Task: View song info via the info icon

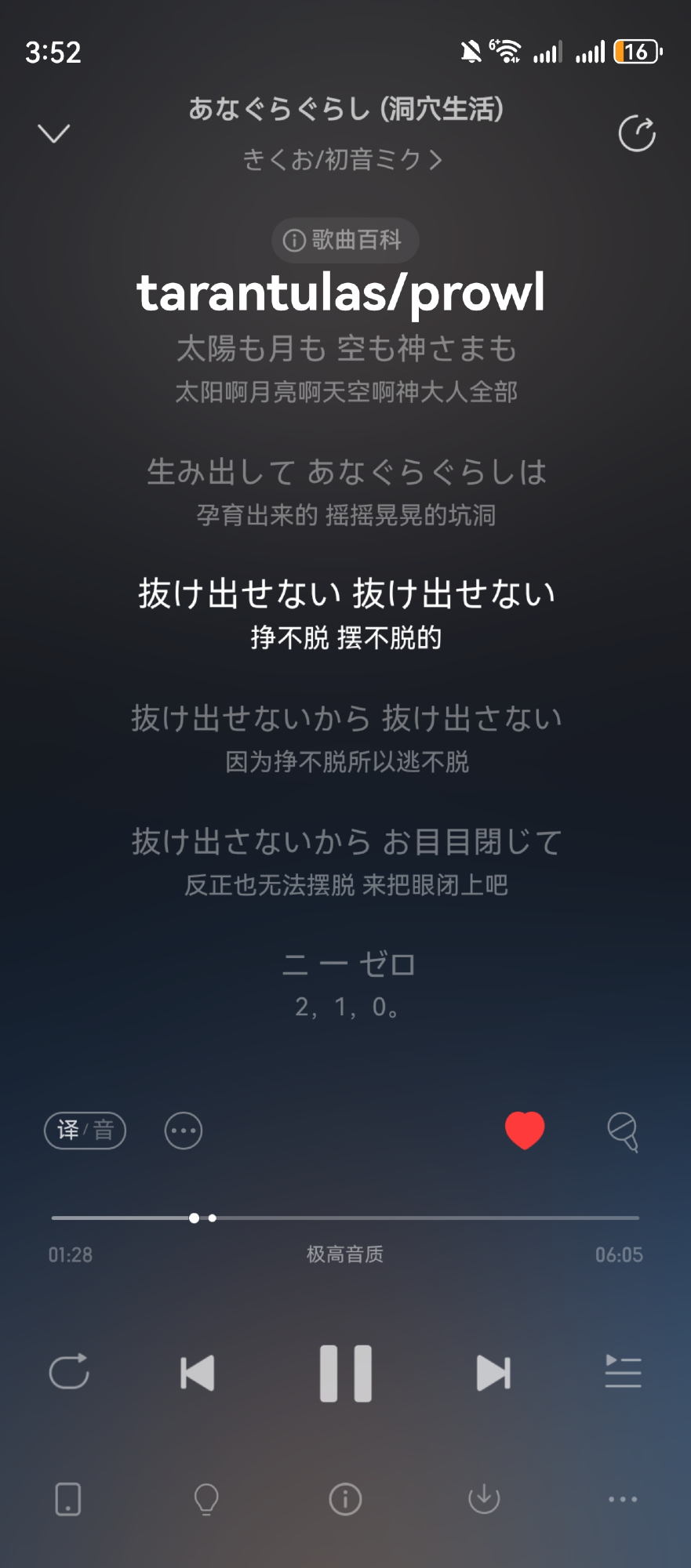Action: point(345,1499)
